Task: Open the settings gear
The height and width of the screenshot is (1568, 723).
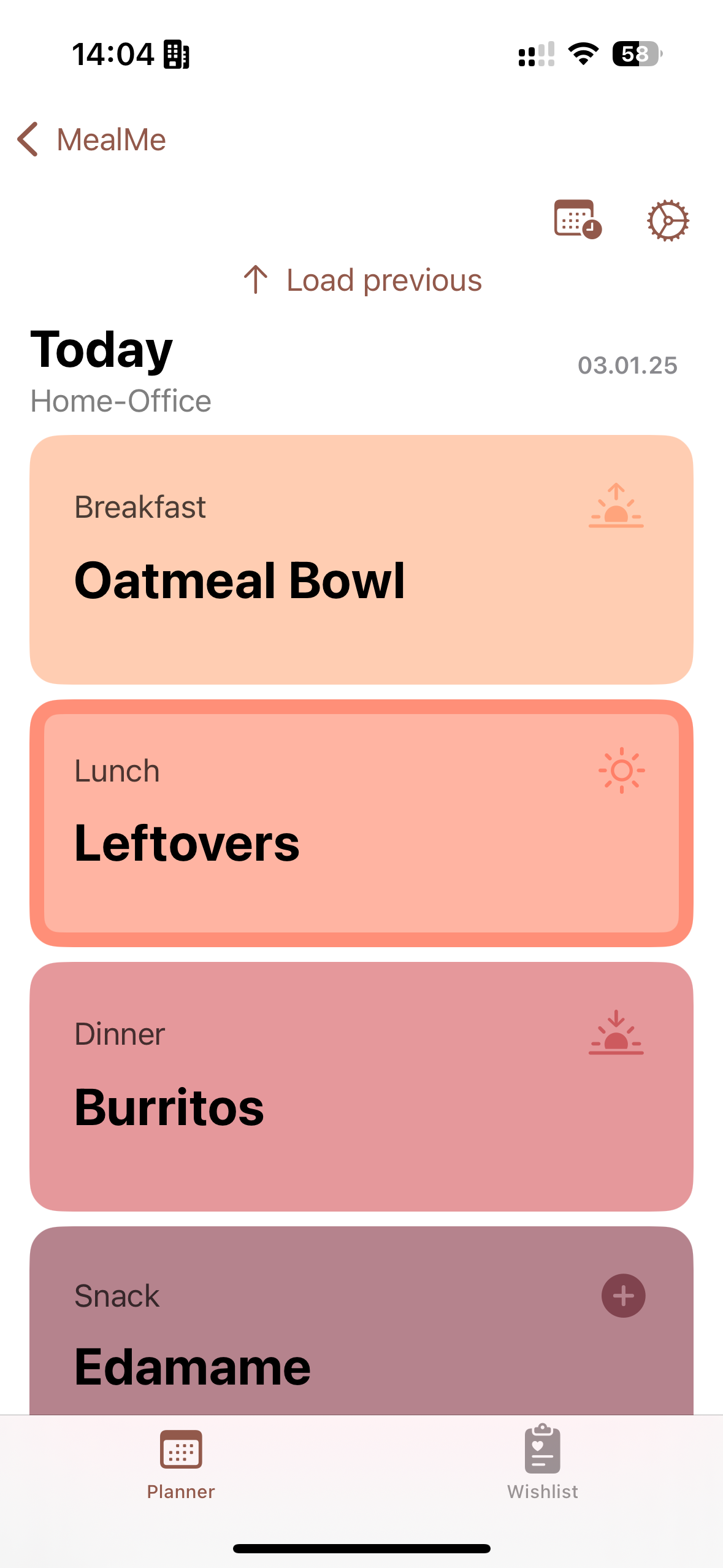Action: pyautogui.click(x=668, y=220)
